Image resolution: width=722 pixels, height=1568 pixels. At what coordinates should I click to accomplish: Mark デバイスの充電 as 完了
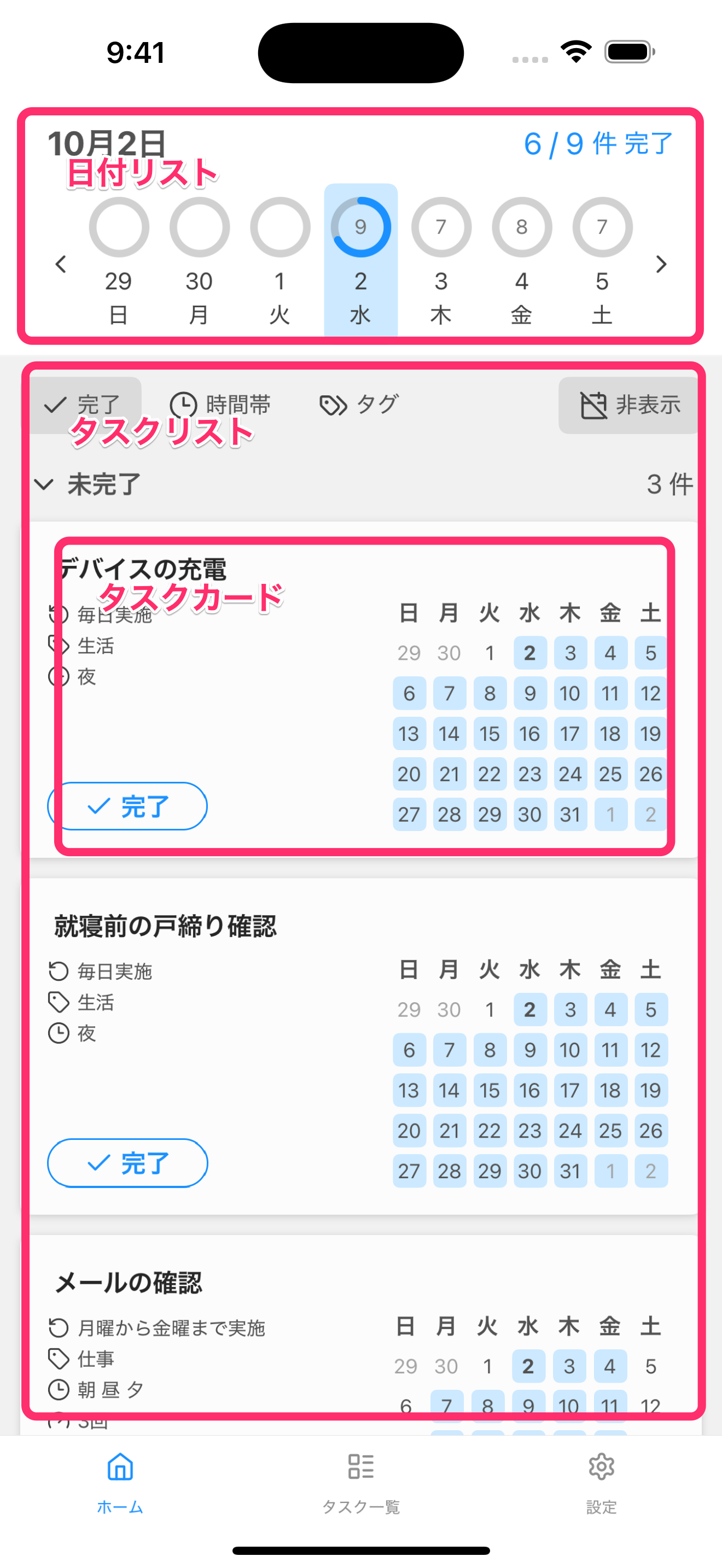click(128, 806)
